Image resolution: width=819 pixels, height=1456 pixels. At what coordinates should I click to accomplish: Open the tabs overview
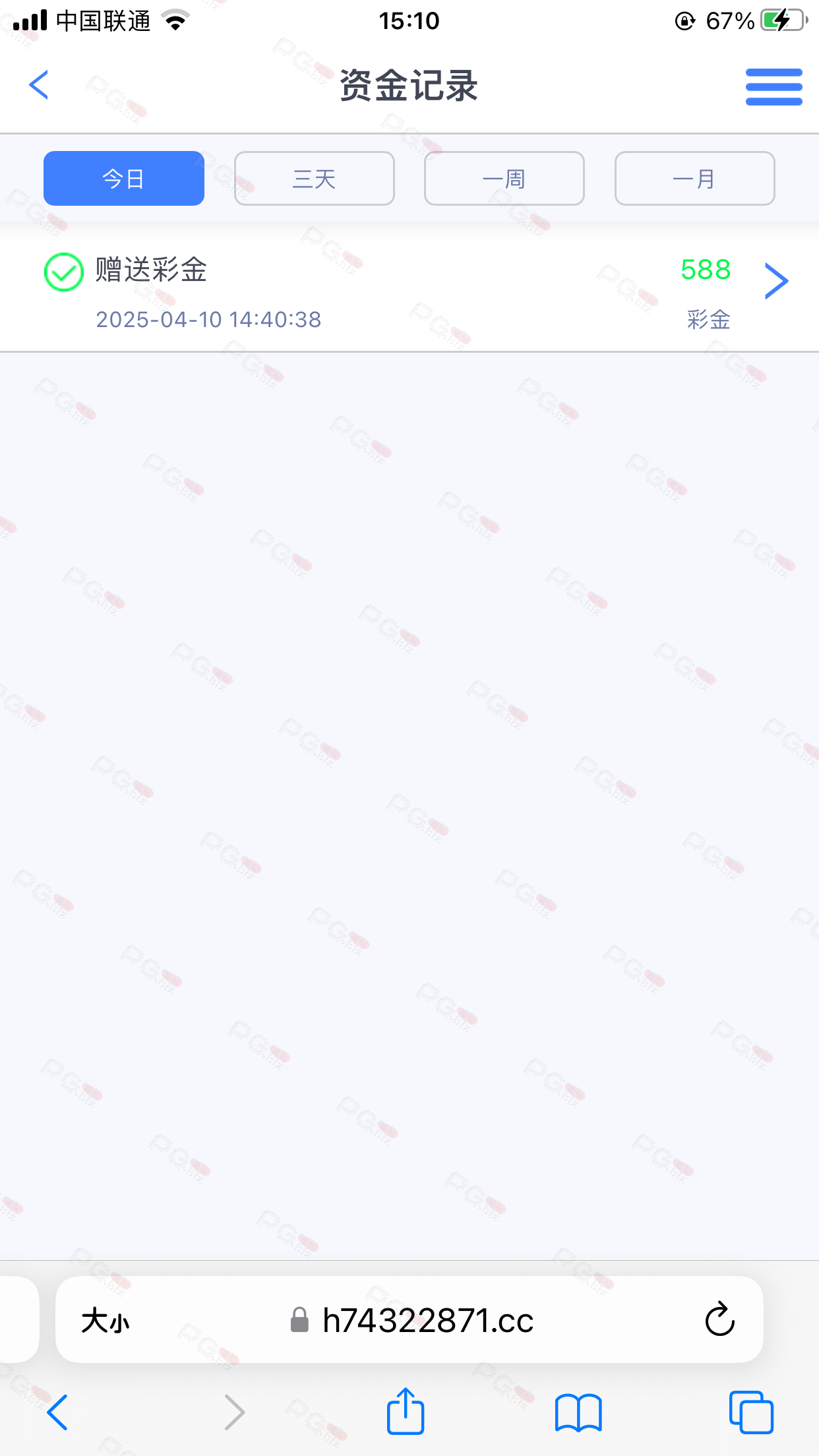click(x=751, y=1412)
